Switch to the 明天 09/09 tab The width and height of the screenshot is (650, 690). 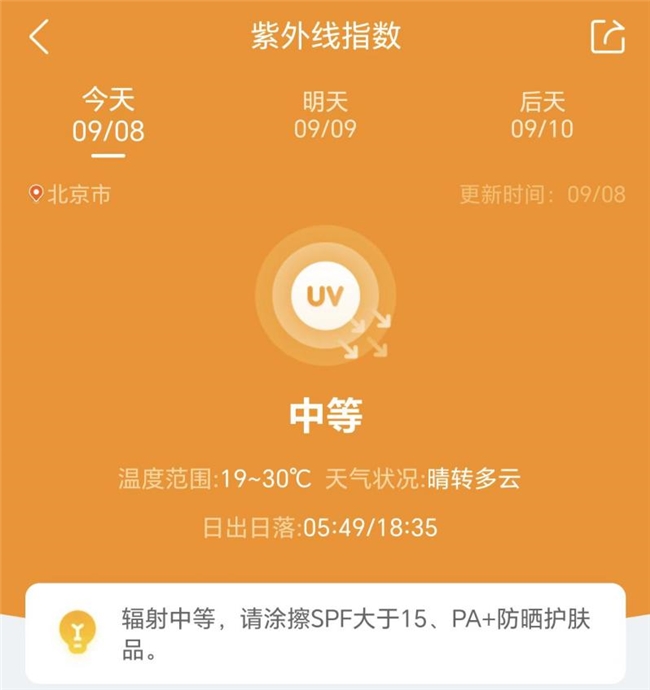(x=325, y=115)
